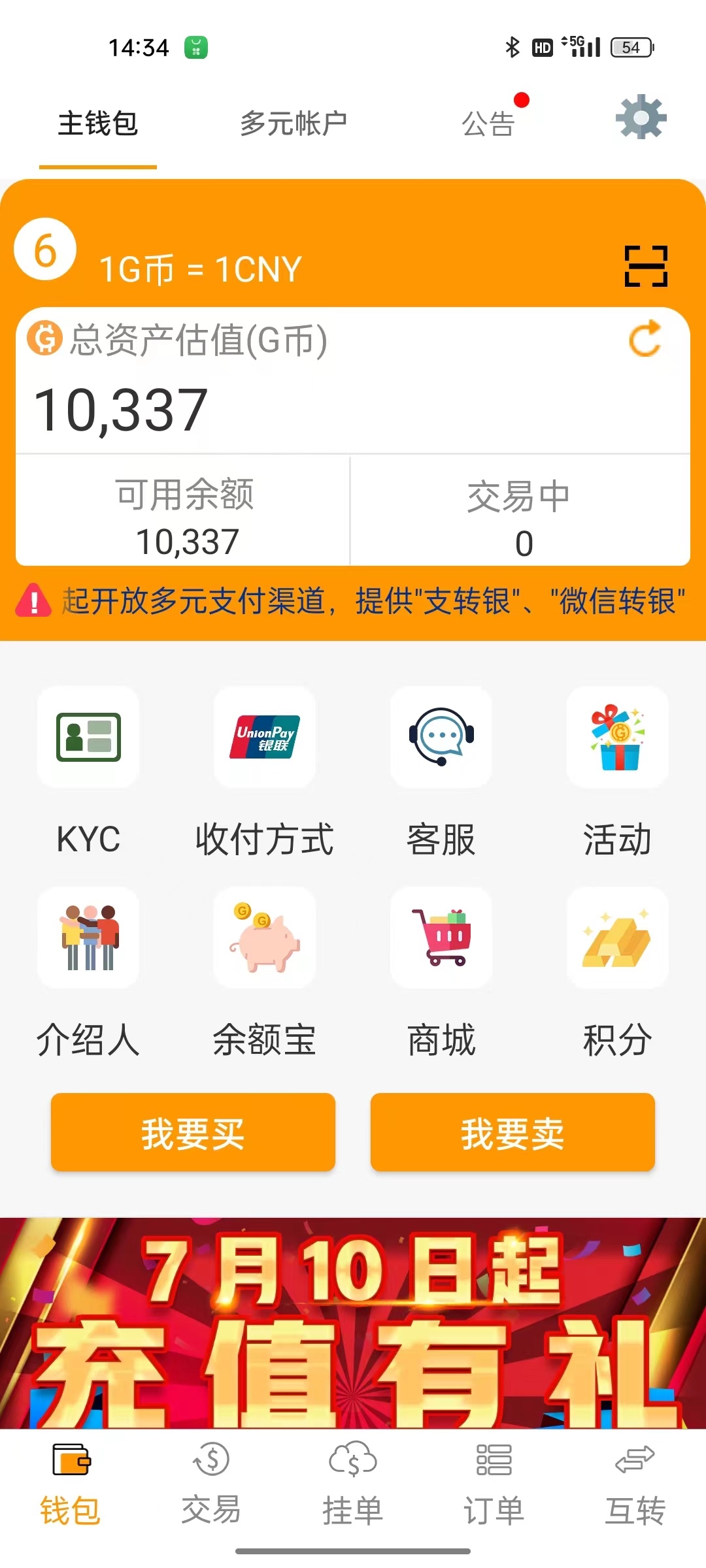Open the 介绍人 referrer page

(88, 938)
